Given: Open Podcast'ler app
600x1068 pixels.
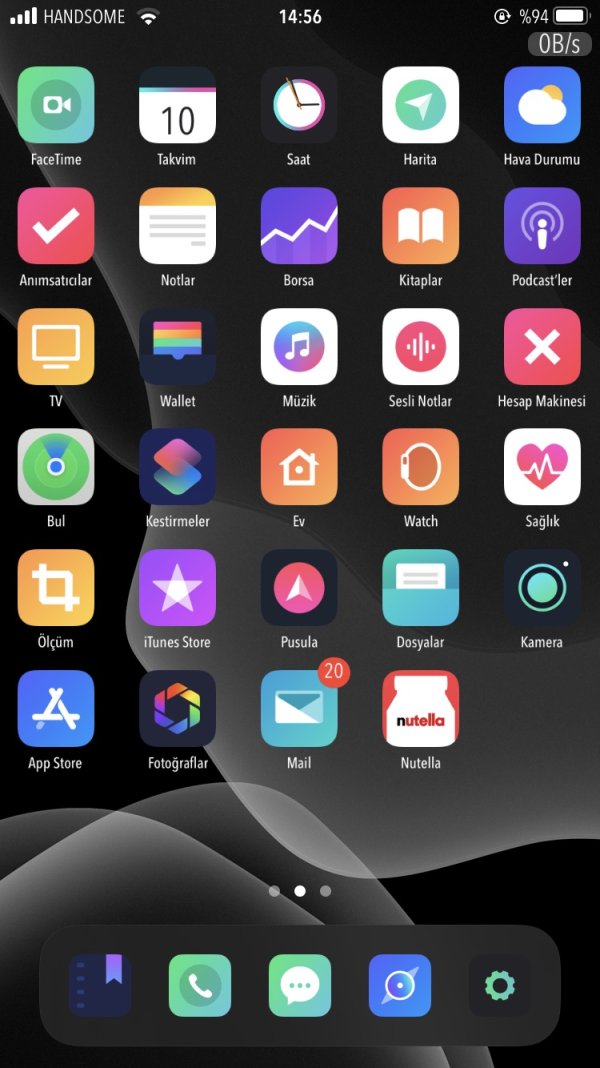Looking at the screenshot, I should click(542, 226).
